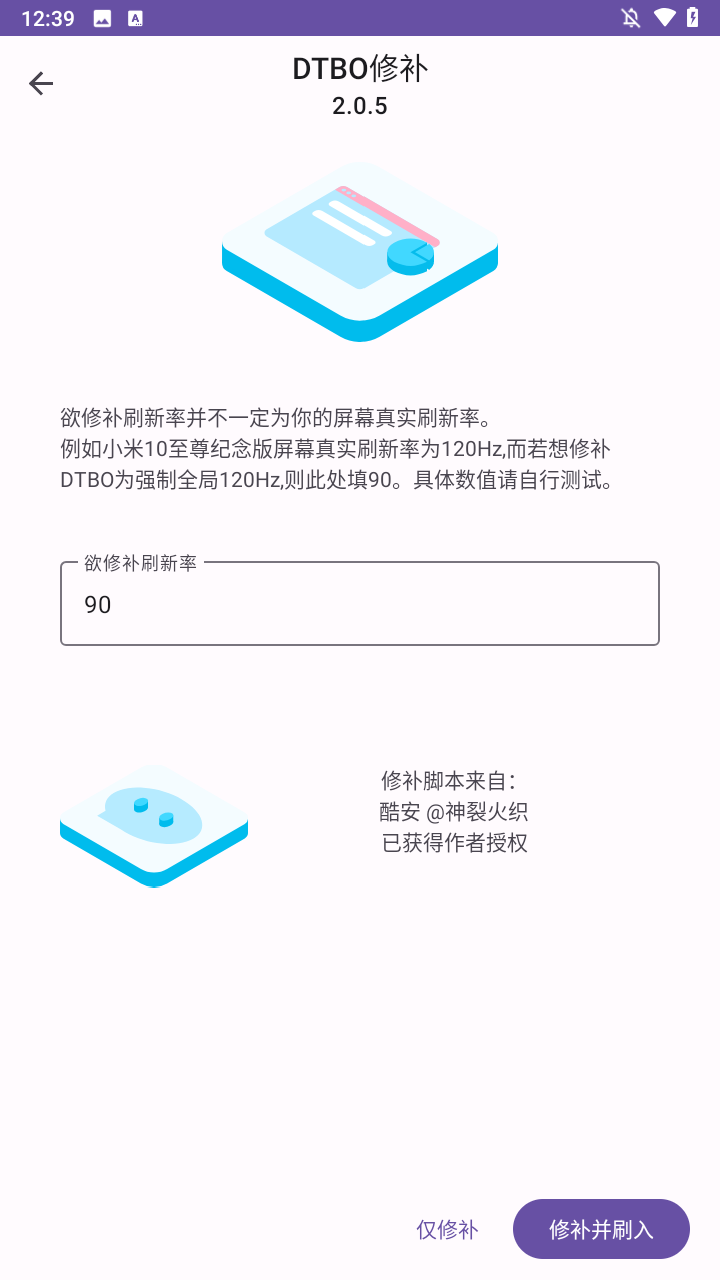
Task: Click the value 90 to edit it
Action: 97,604
